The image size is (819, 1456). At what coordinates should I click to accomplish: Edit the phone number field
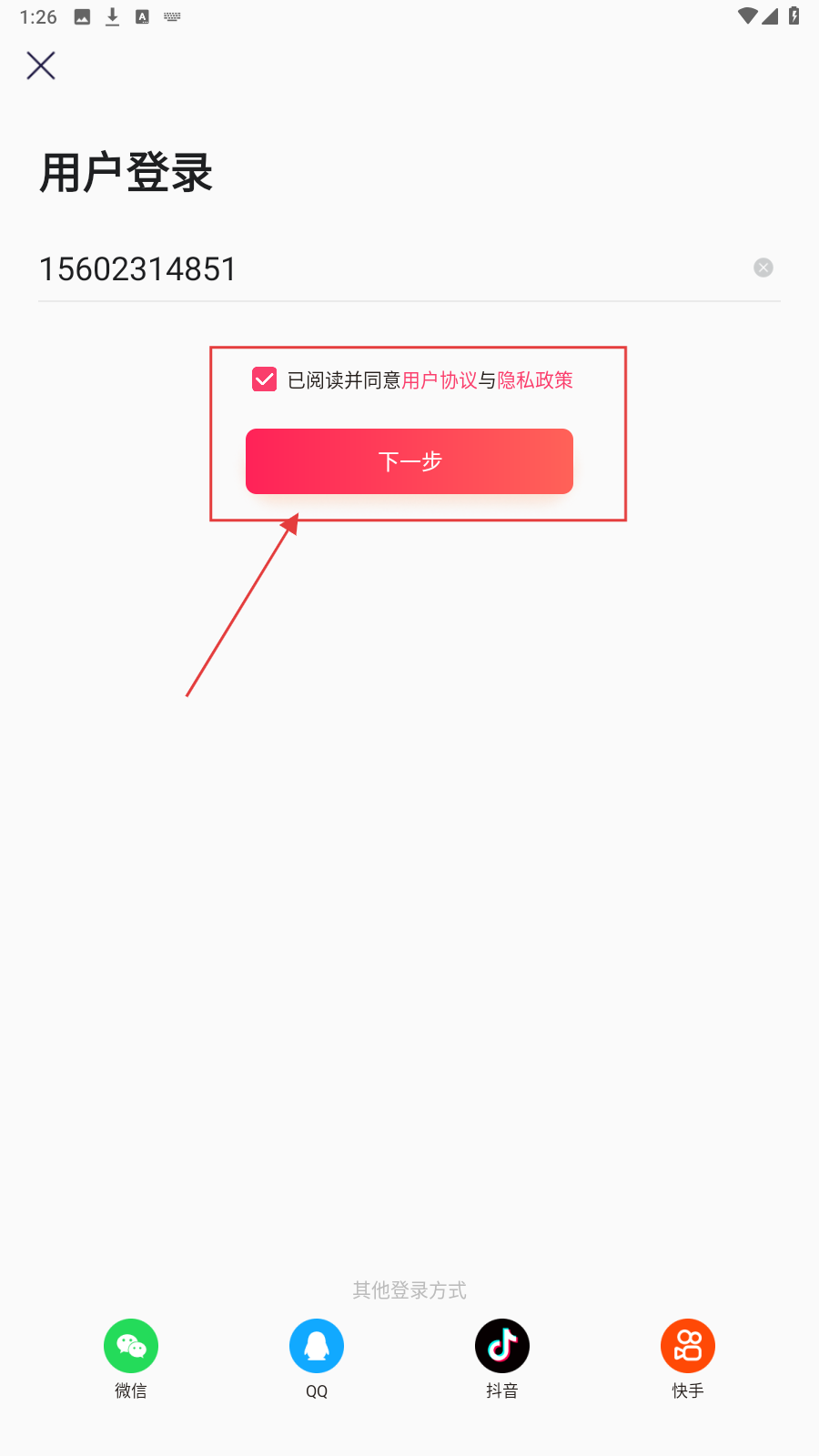(x=382, y=269)
